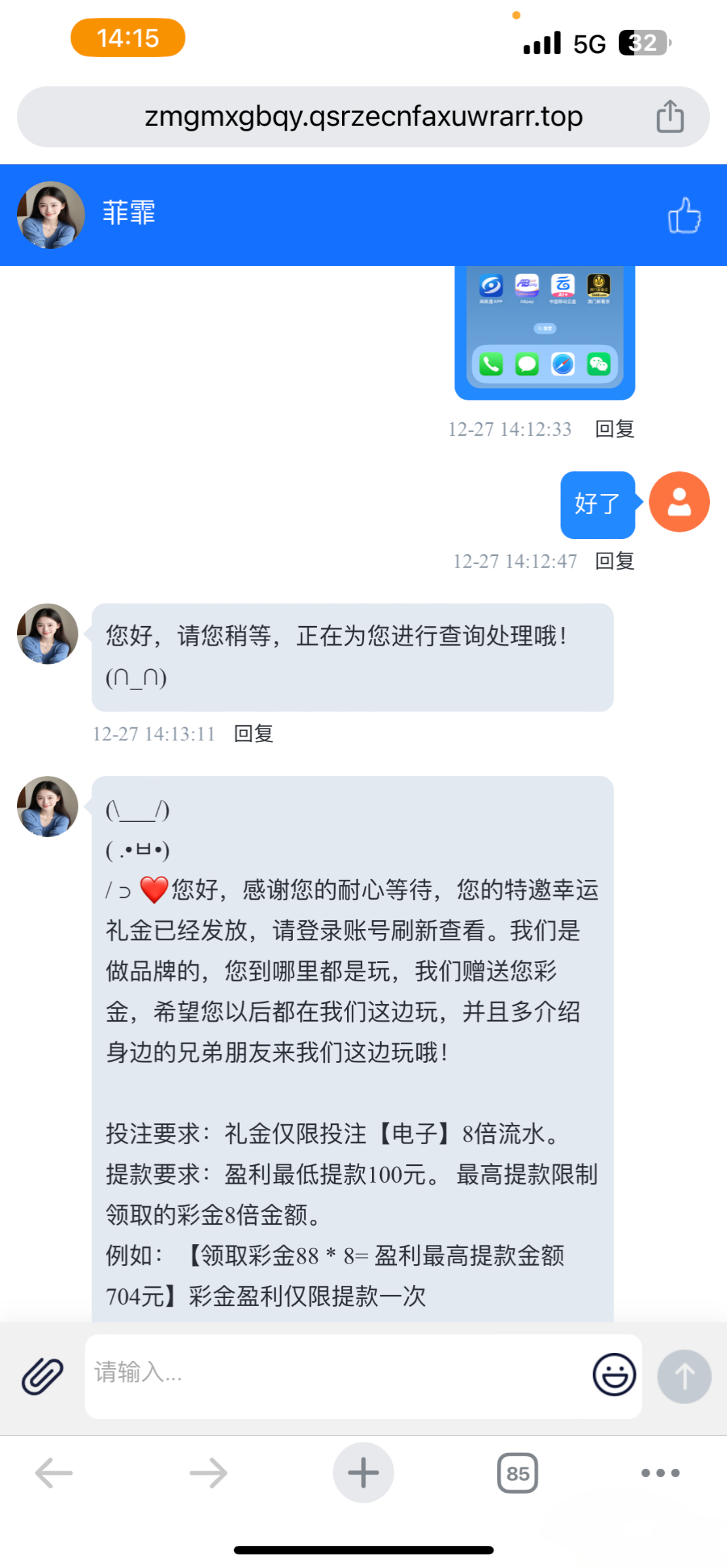The width and height of the screenshot is (727, 1568).
Task: Reply to the 14:12:33 image message
Action: pyautogui.click(x=615, y=429)
